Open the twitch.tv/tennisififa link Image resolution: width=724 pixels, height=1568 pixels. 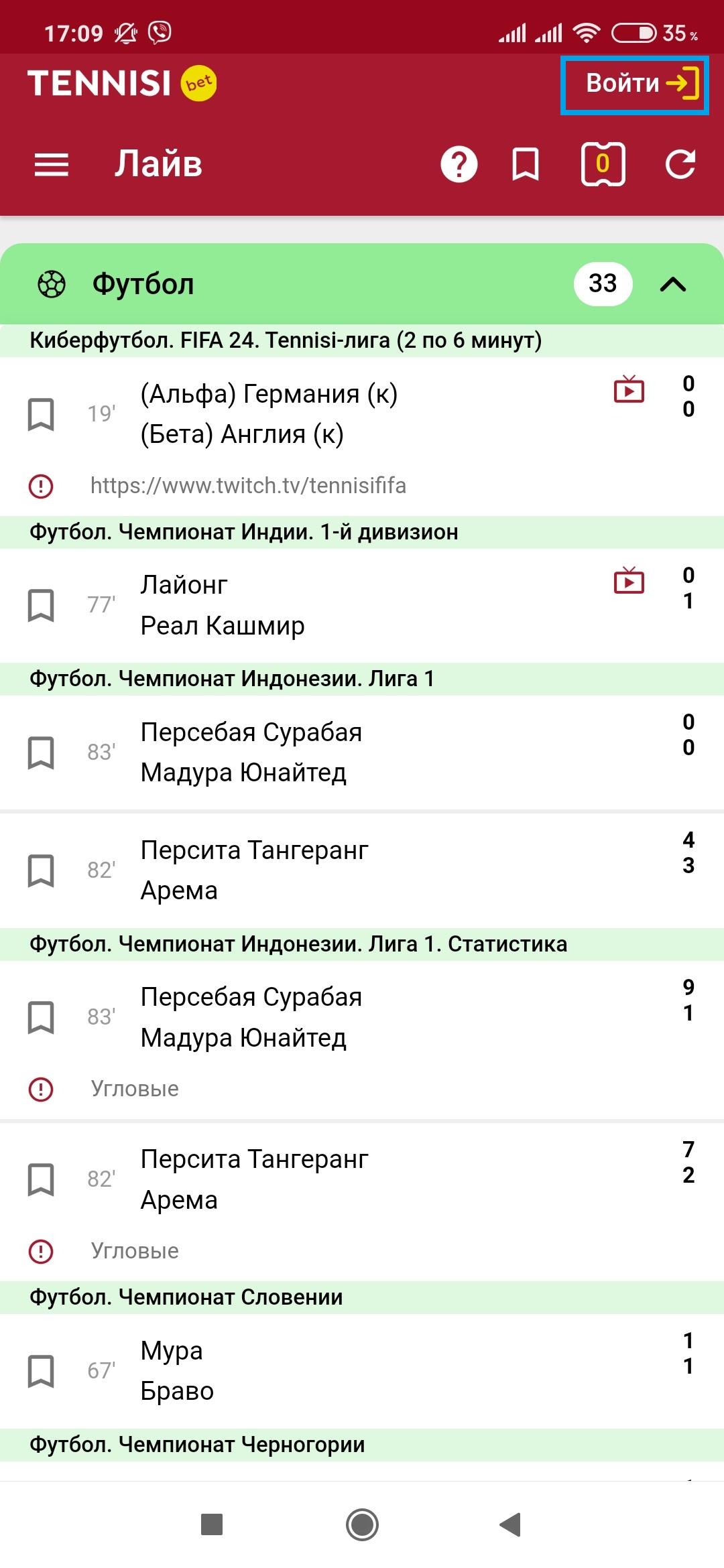coord(248,486)
